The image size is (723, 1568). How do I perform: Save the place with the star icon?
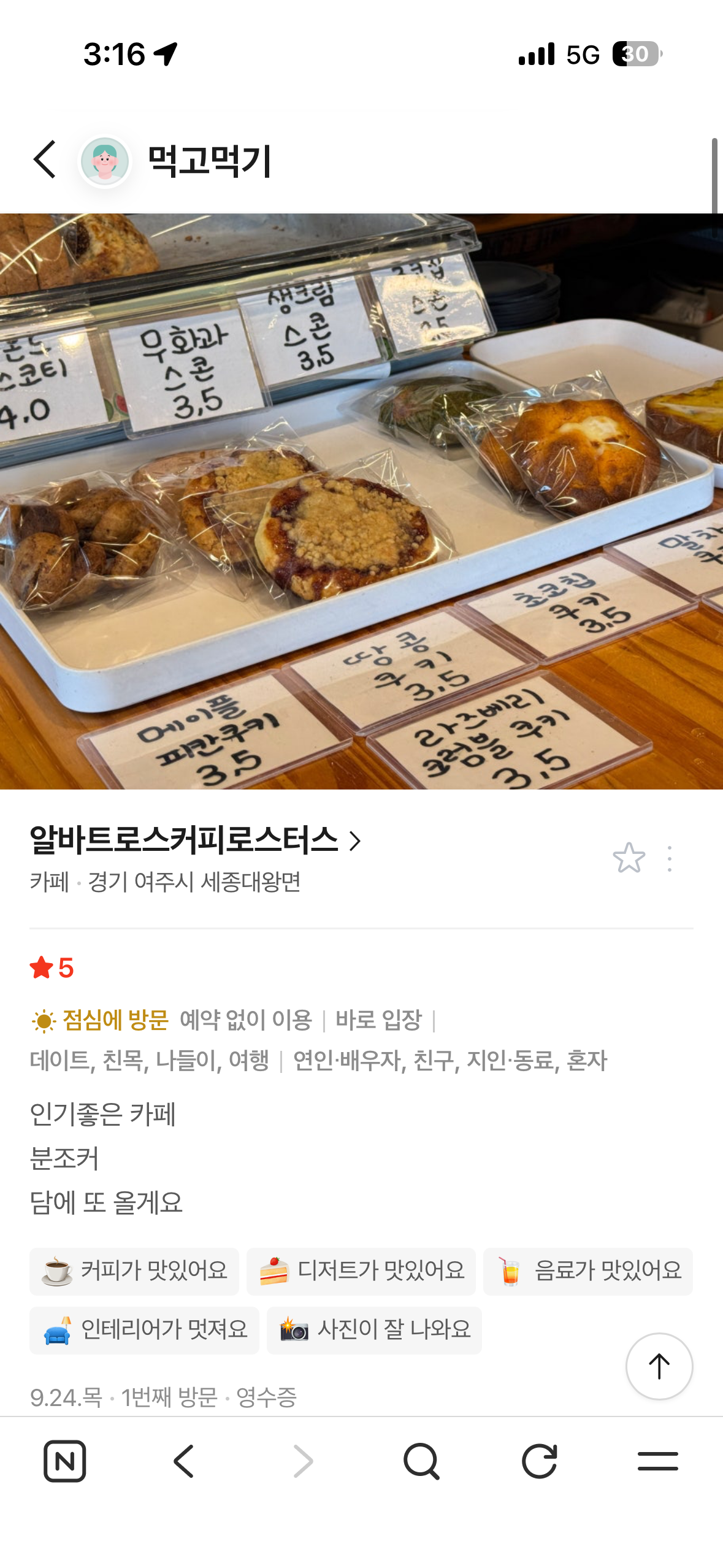(x=629, y=858)
